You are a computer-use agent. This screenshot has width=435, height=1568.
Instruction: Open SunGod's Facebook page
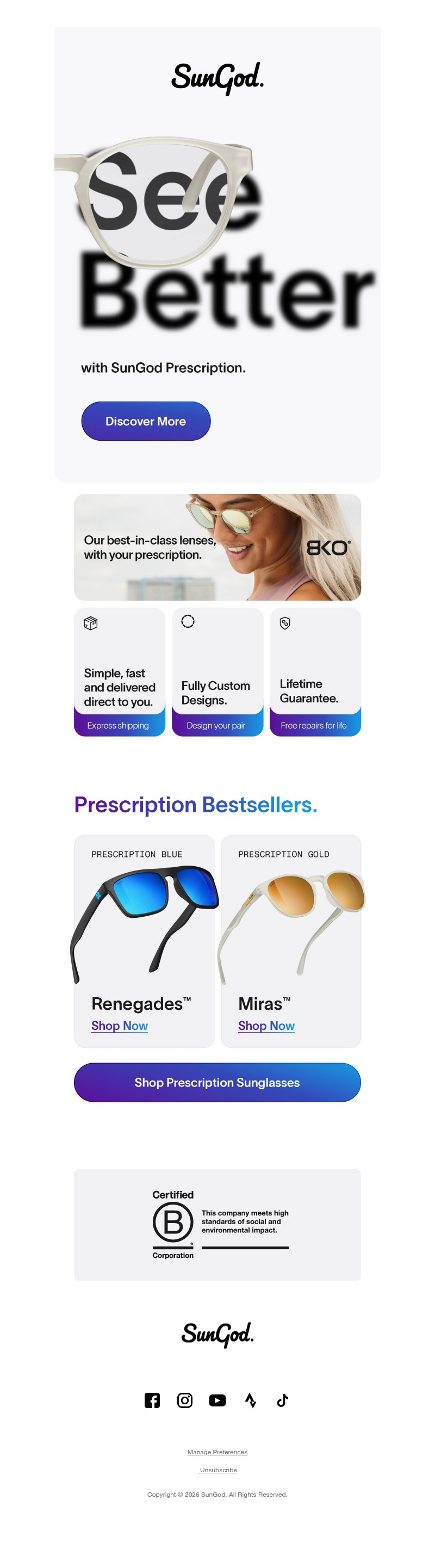[x=152, y=1400]
